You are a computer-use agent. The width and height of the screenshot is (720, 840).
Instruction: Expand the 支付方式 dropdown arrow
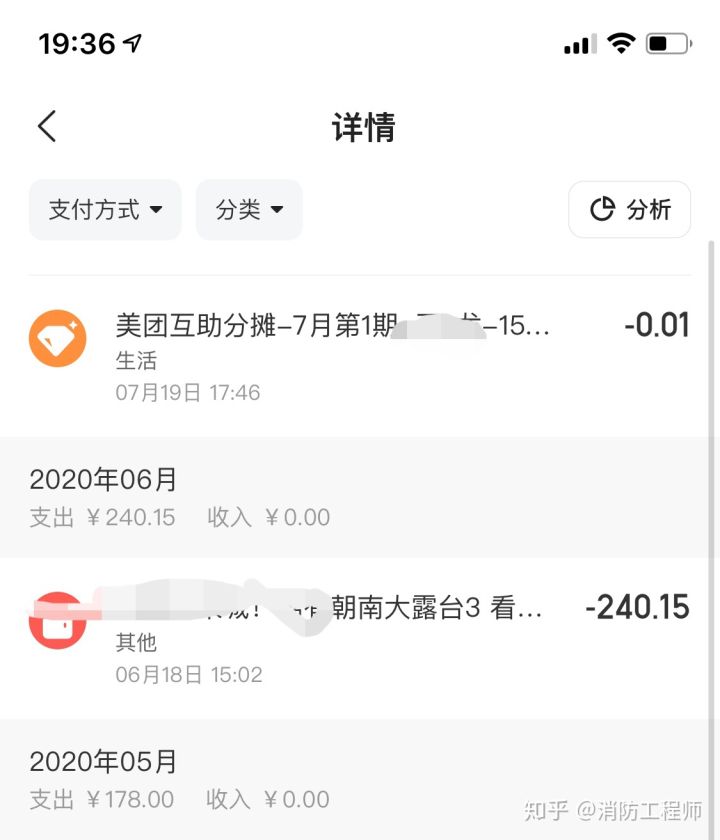[158, 210]
